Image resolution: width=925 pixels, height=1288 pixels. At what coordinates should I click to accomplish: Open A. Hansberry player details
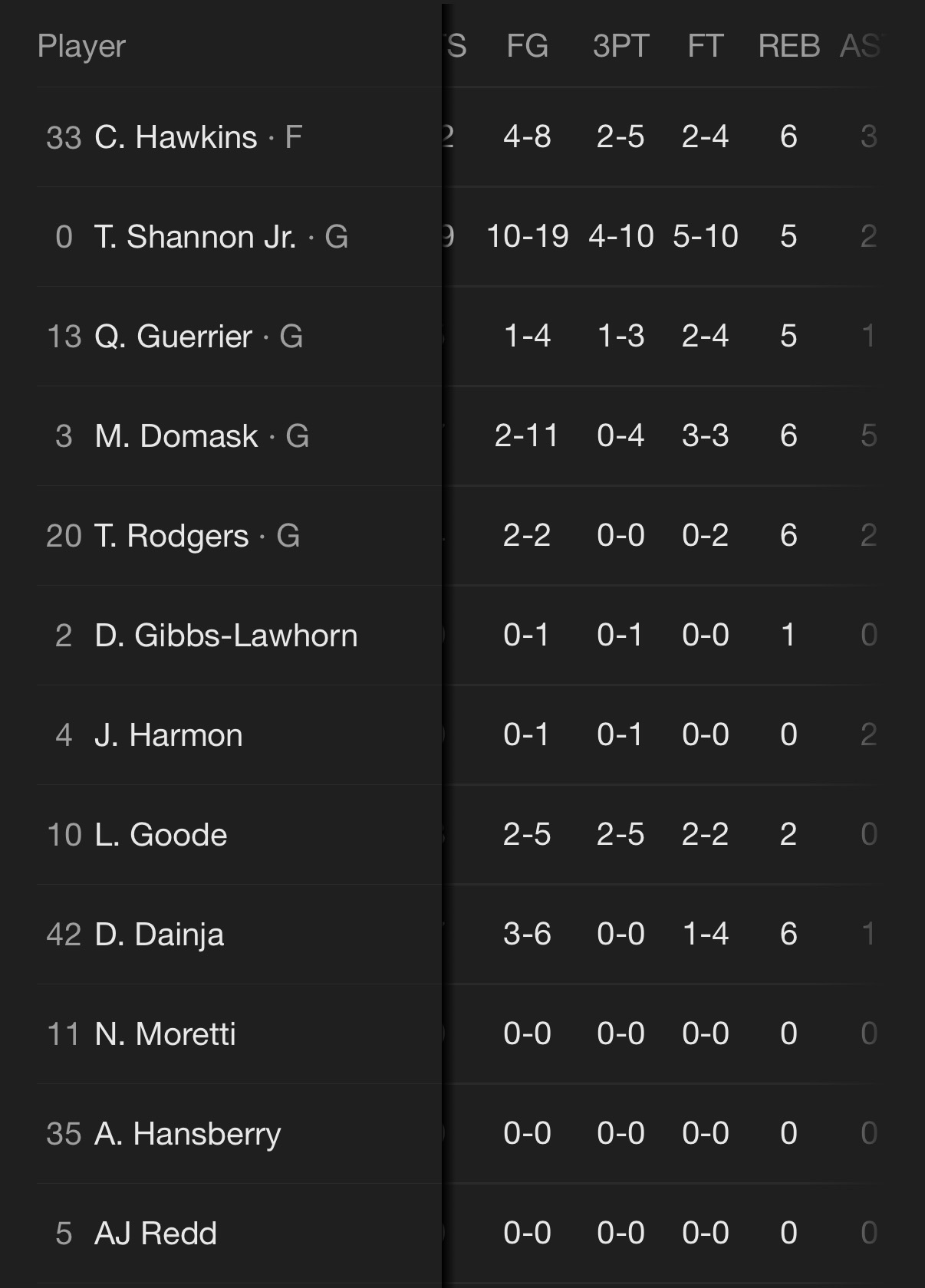pos(188,1134)
